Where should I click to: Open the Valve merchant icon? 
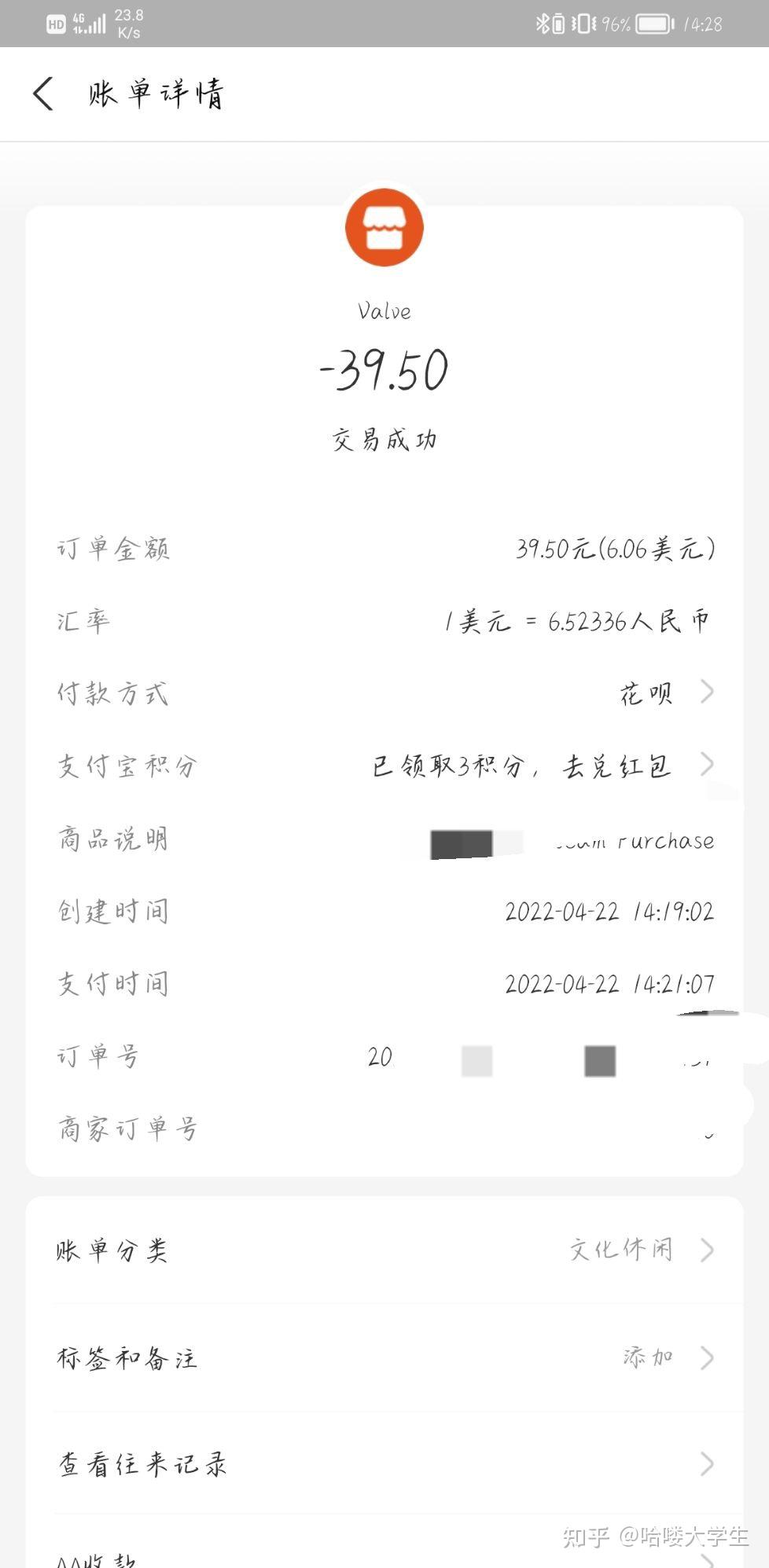384,228
